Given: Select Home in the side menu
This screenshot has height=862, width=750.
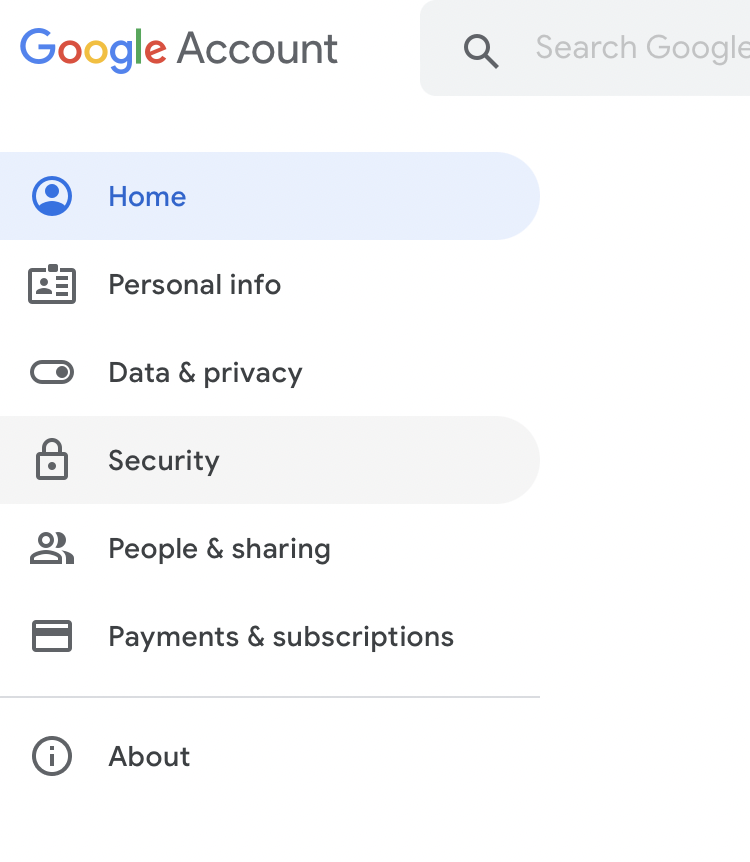Looking at the screenshot, I should pos(147,196).
